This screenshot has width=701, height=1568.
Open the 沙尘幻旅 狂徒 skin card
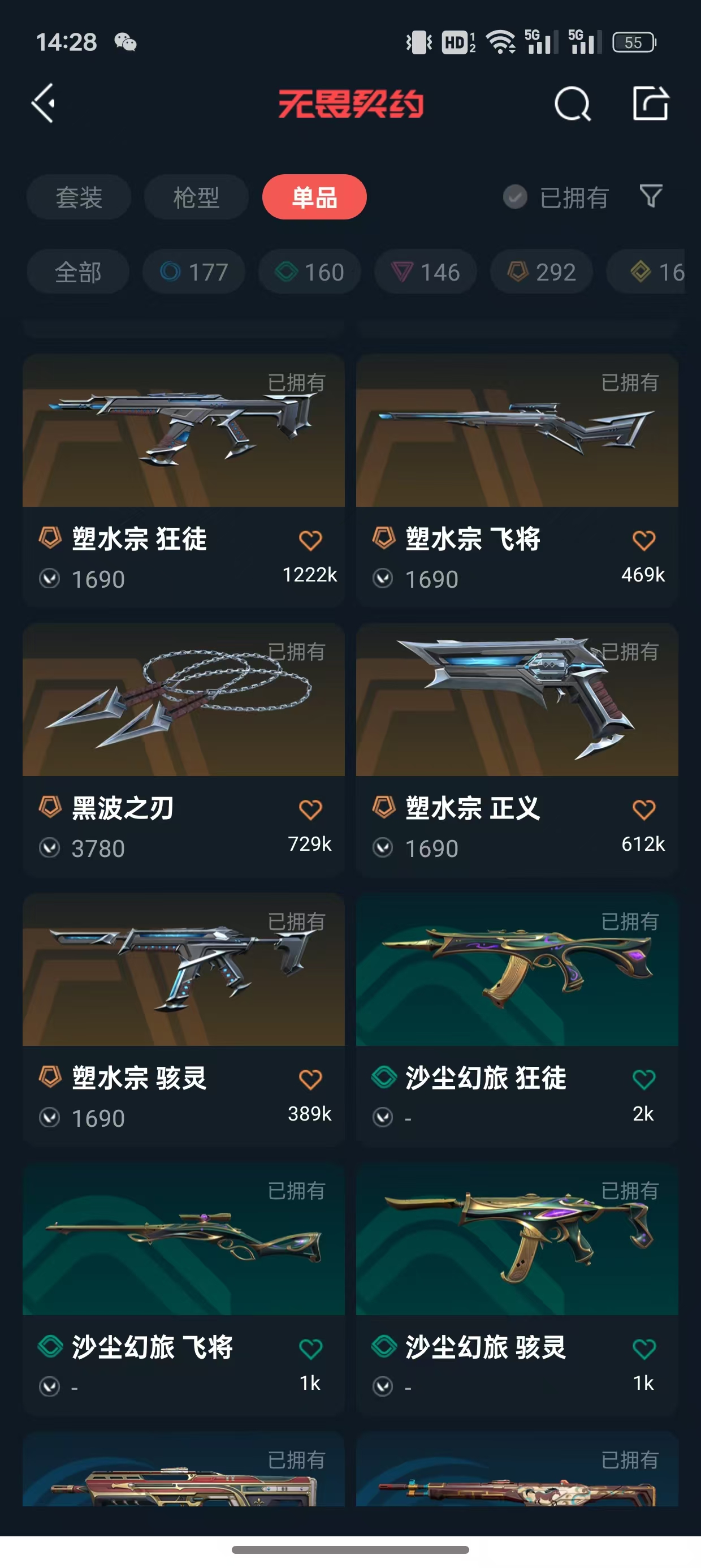coord(517,1019)
